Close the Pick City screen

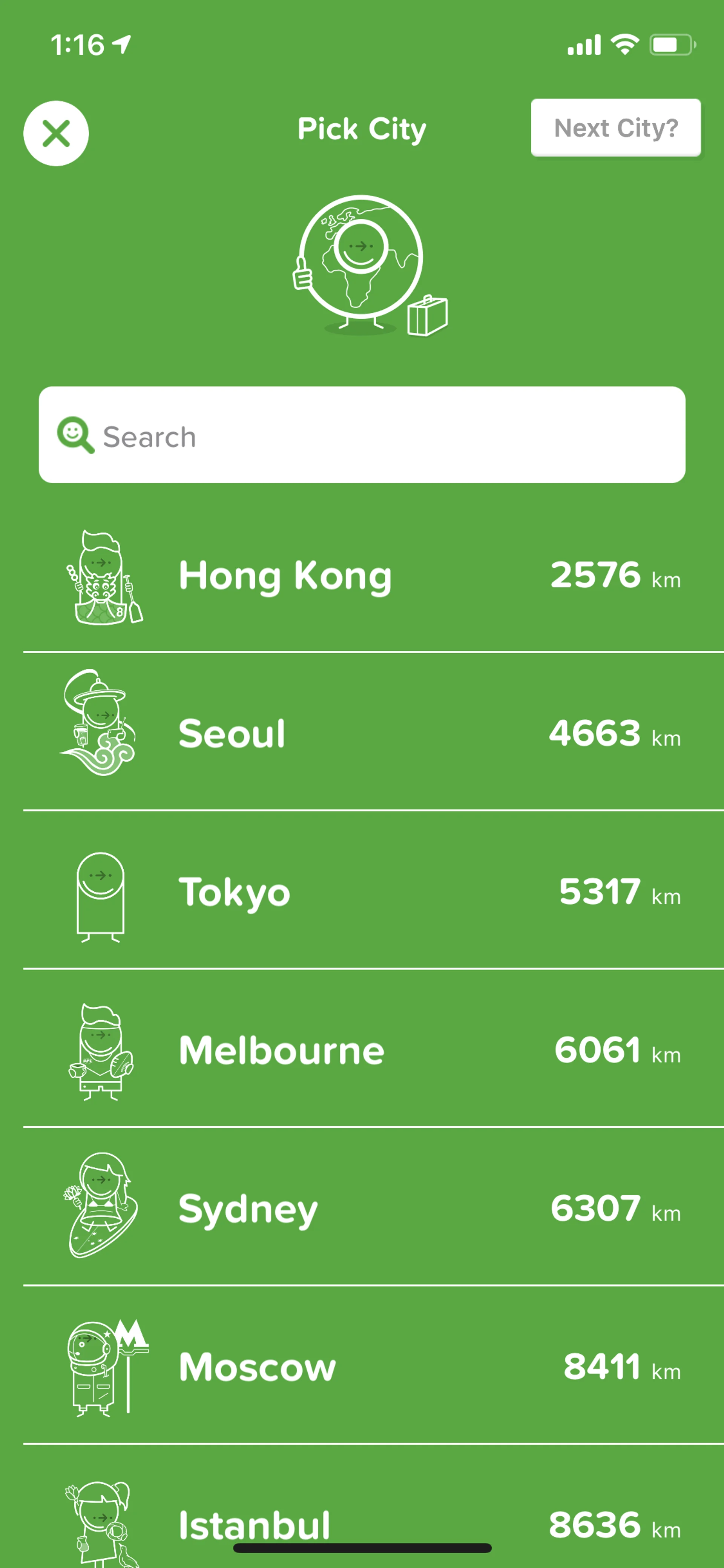pyautogui.click(x=56, y=133)
